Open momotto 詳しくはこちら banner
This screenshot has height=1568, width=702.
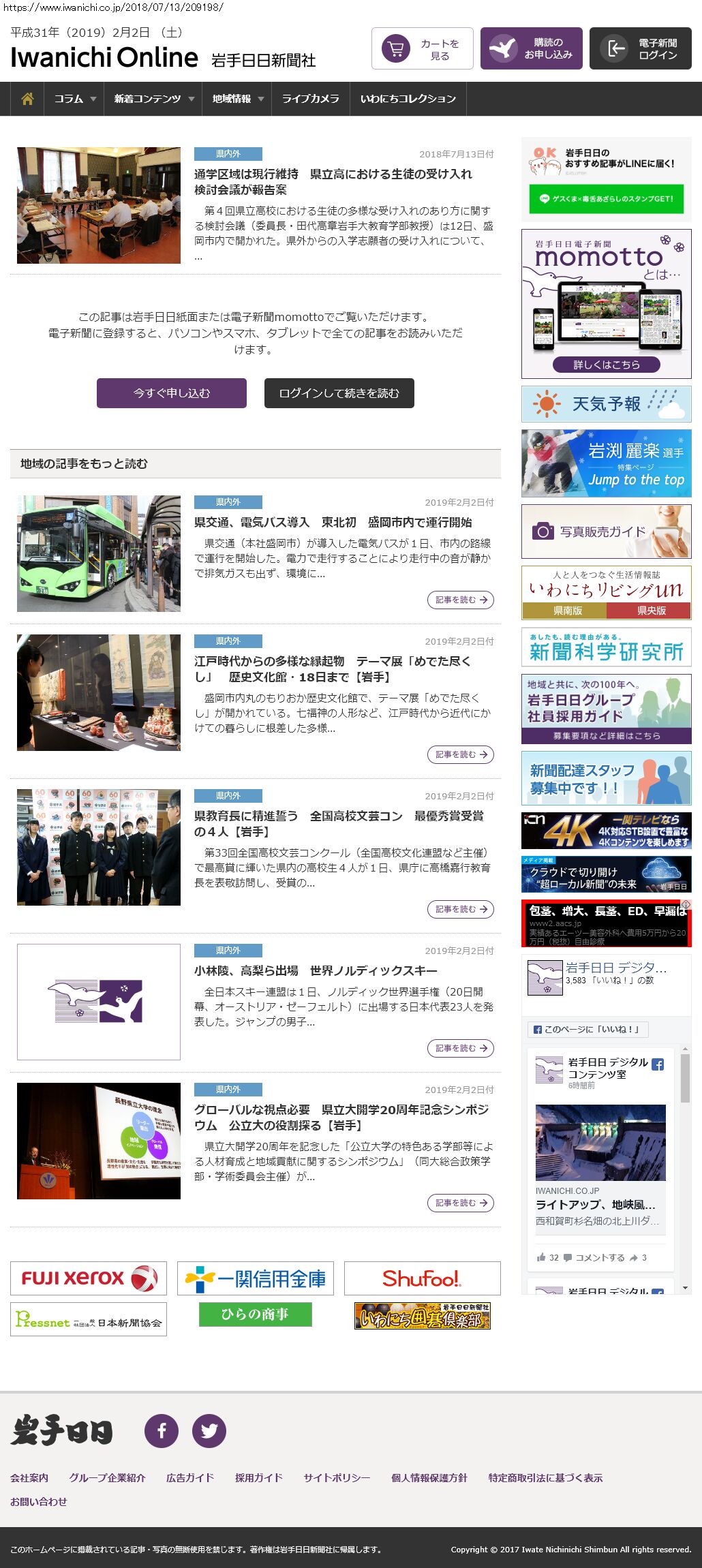click(606, 365)
